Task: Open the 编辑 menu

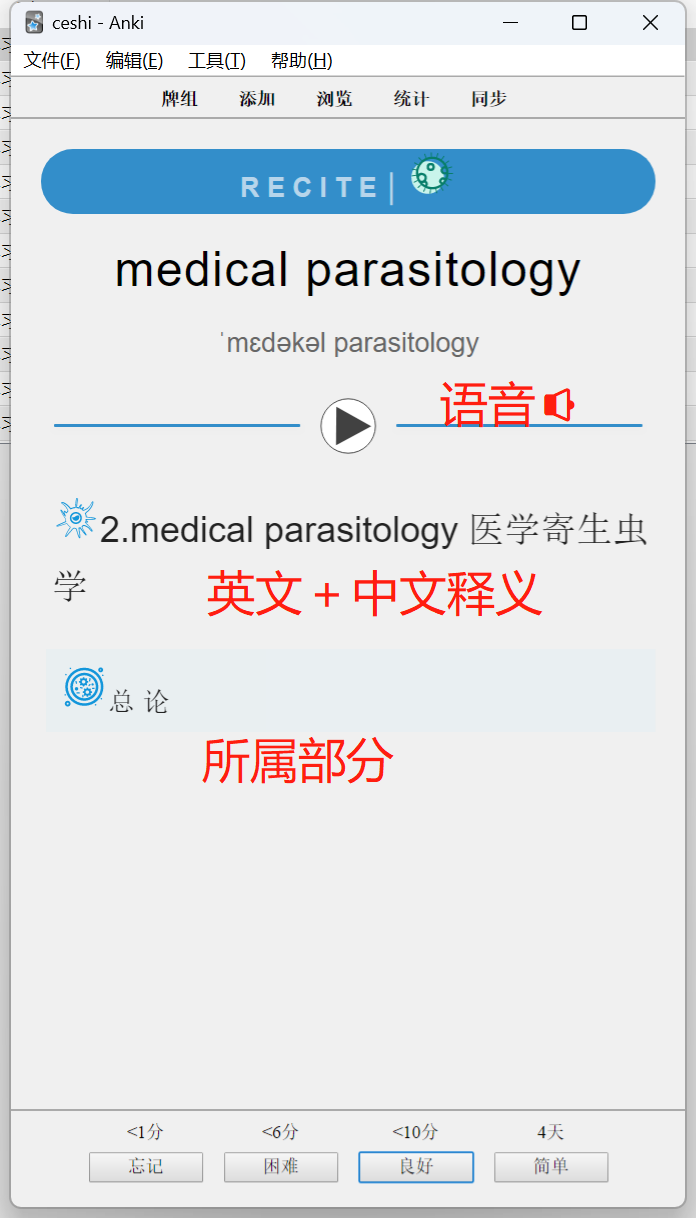Action: tap(134, 61)
